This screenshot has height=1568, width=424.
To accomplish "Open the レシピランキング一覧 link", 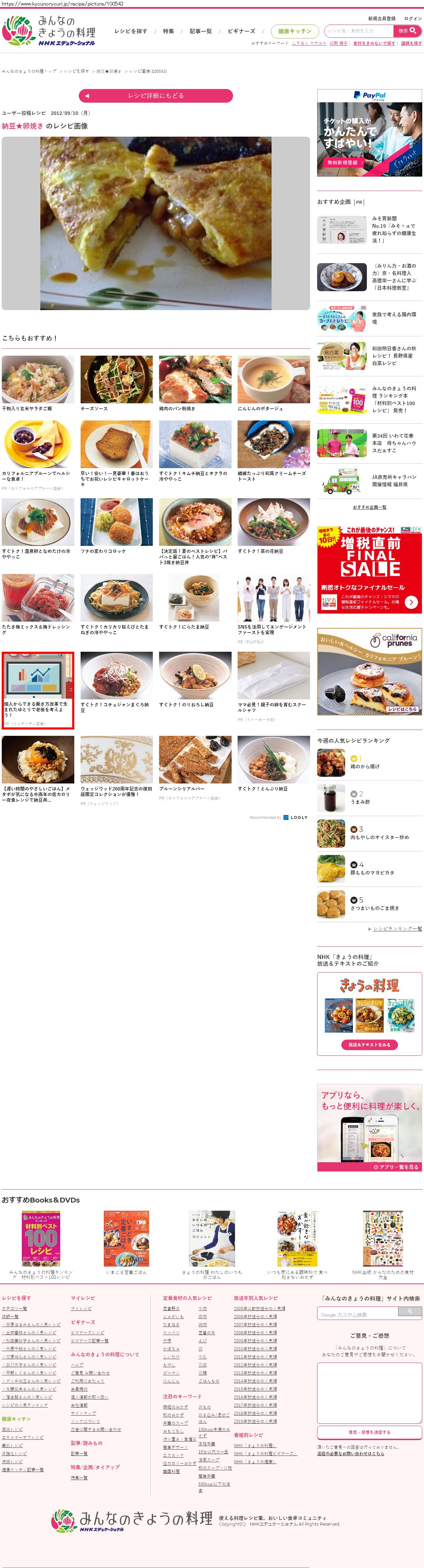I will click(x=397, y=929).
